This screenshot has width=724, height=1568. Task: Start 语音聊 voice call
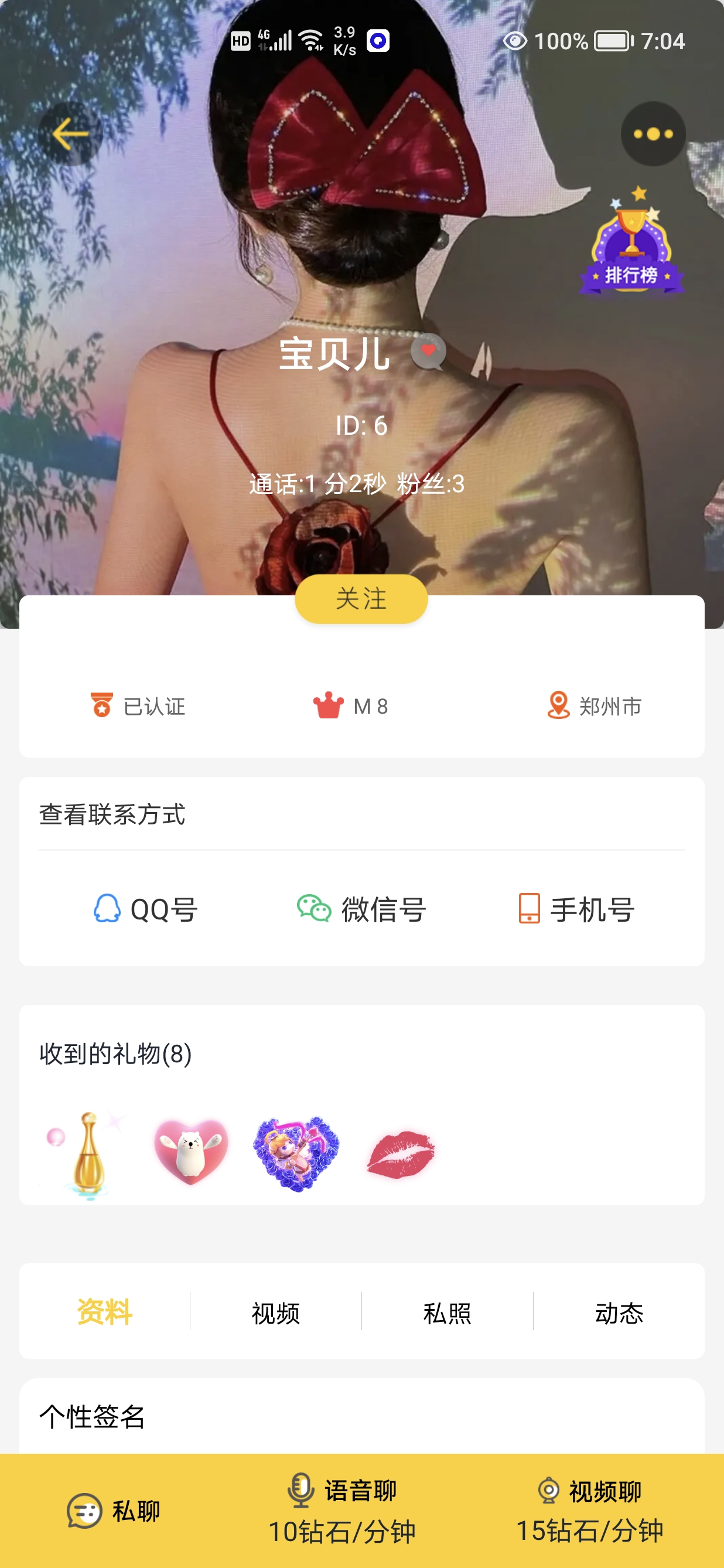pos(343,1511)
